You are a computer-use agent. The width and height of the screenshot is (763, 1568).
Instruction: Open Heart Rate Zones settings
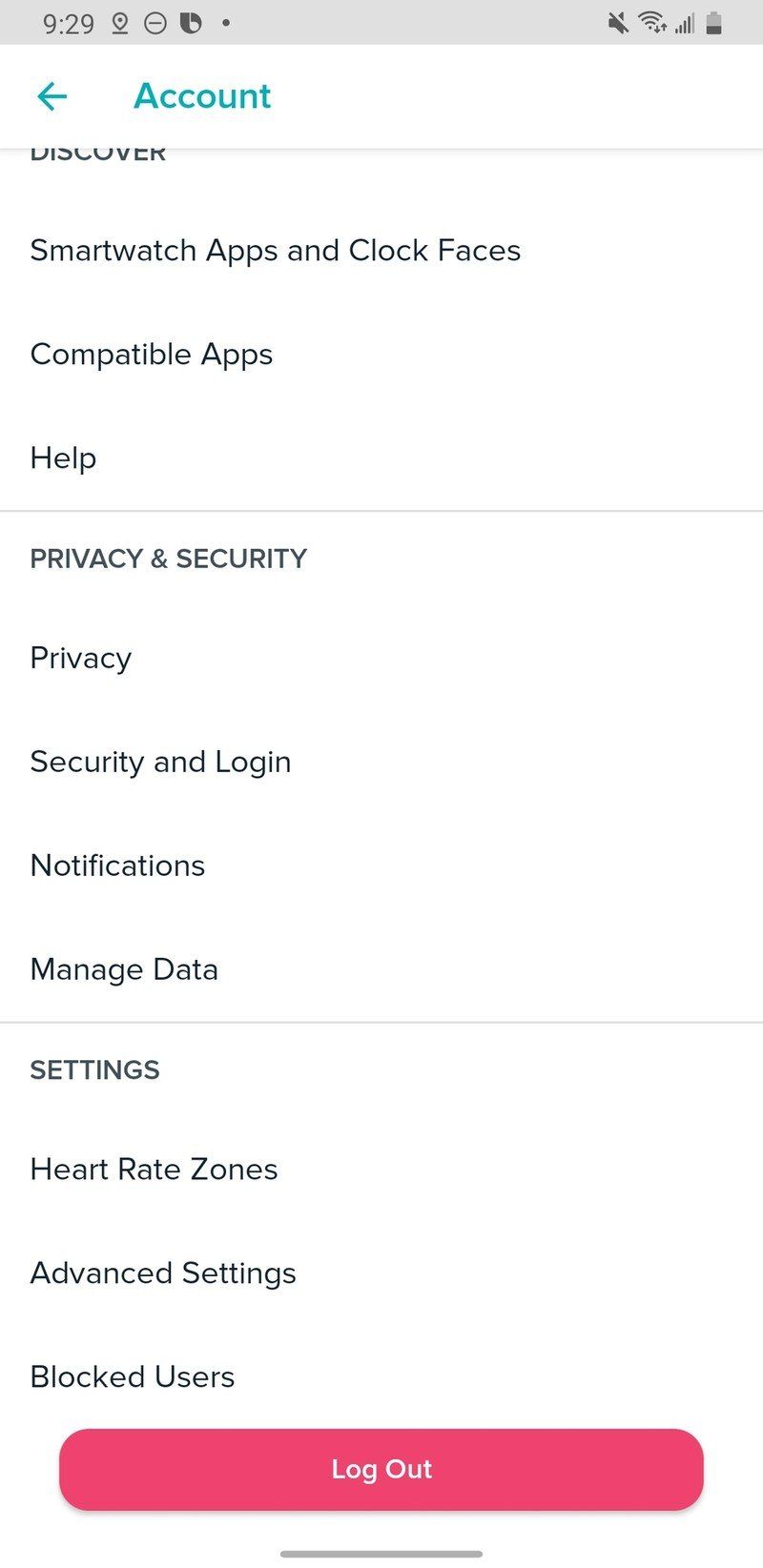(154, 1169)
